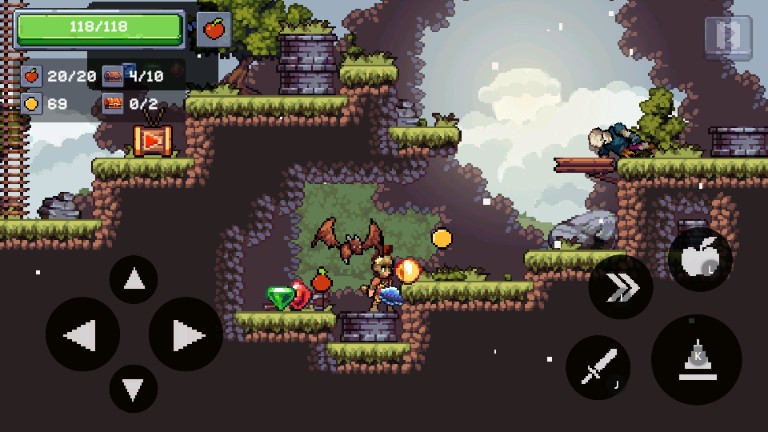Pause the game
The image size is (768, 432).
point(727,38)
